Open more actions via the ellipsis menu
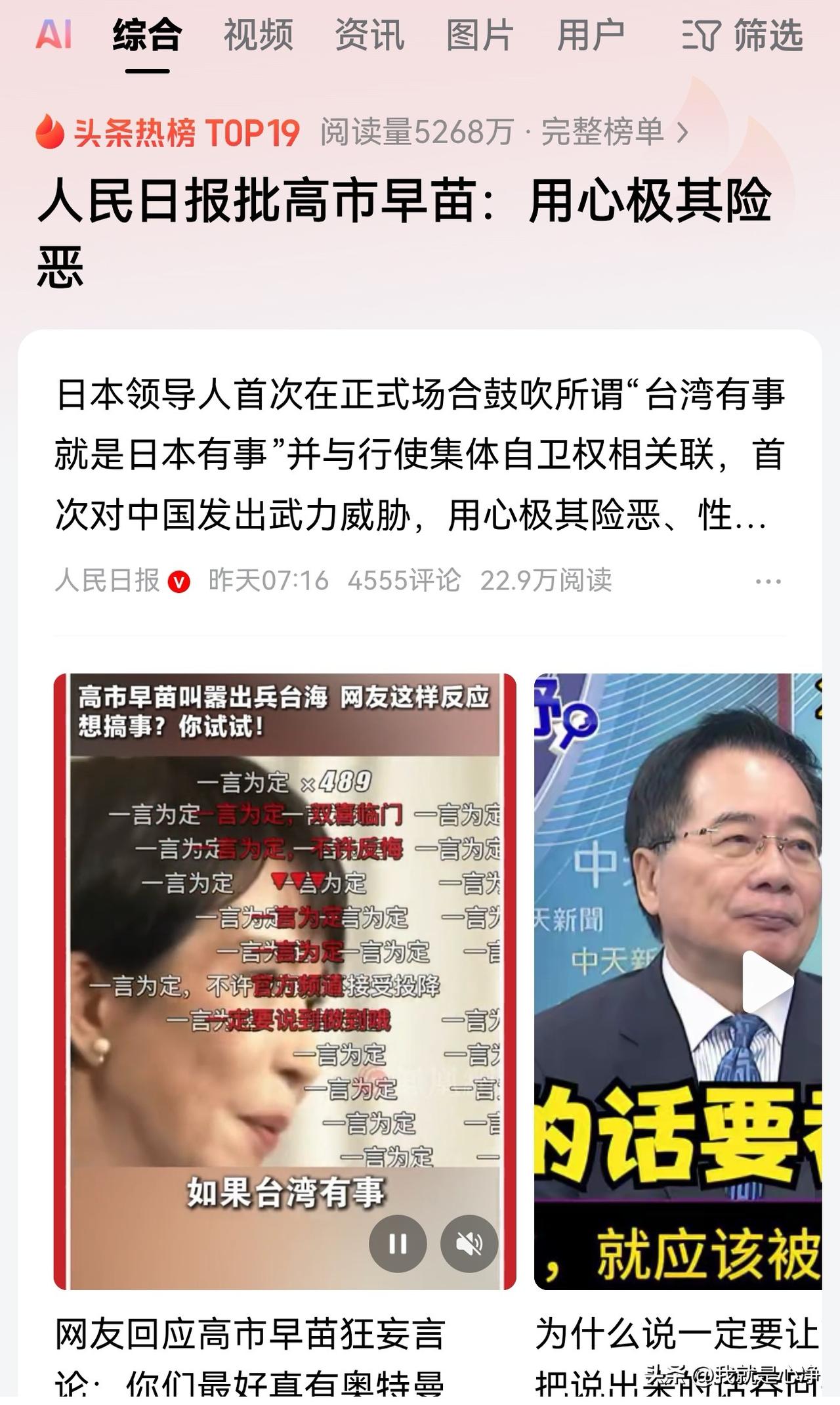840x1405 pixels. (769, 582)
